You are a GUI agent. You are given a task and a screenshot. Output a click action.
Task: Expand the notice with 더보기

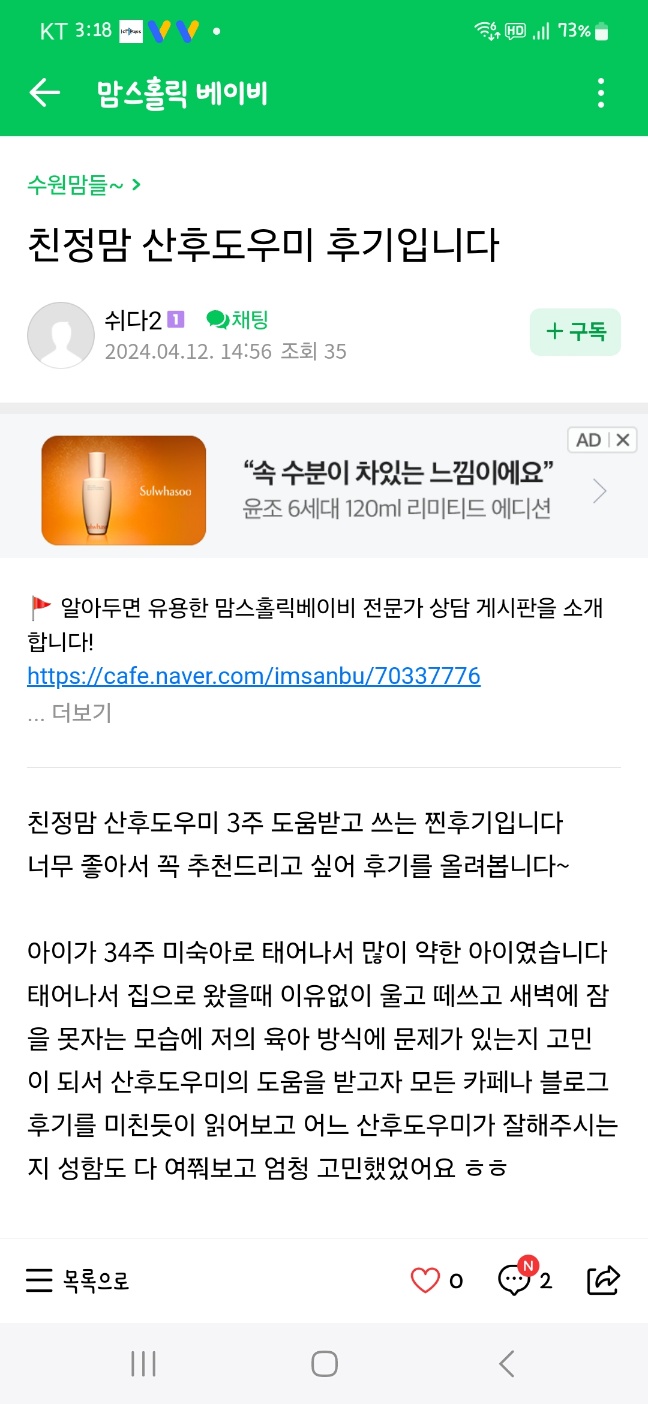(x=70, y=712)
